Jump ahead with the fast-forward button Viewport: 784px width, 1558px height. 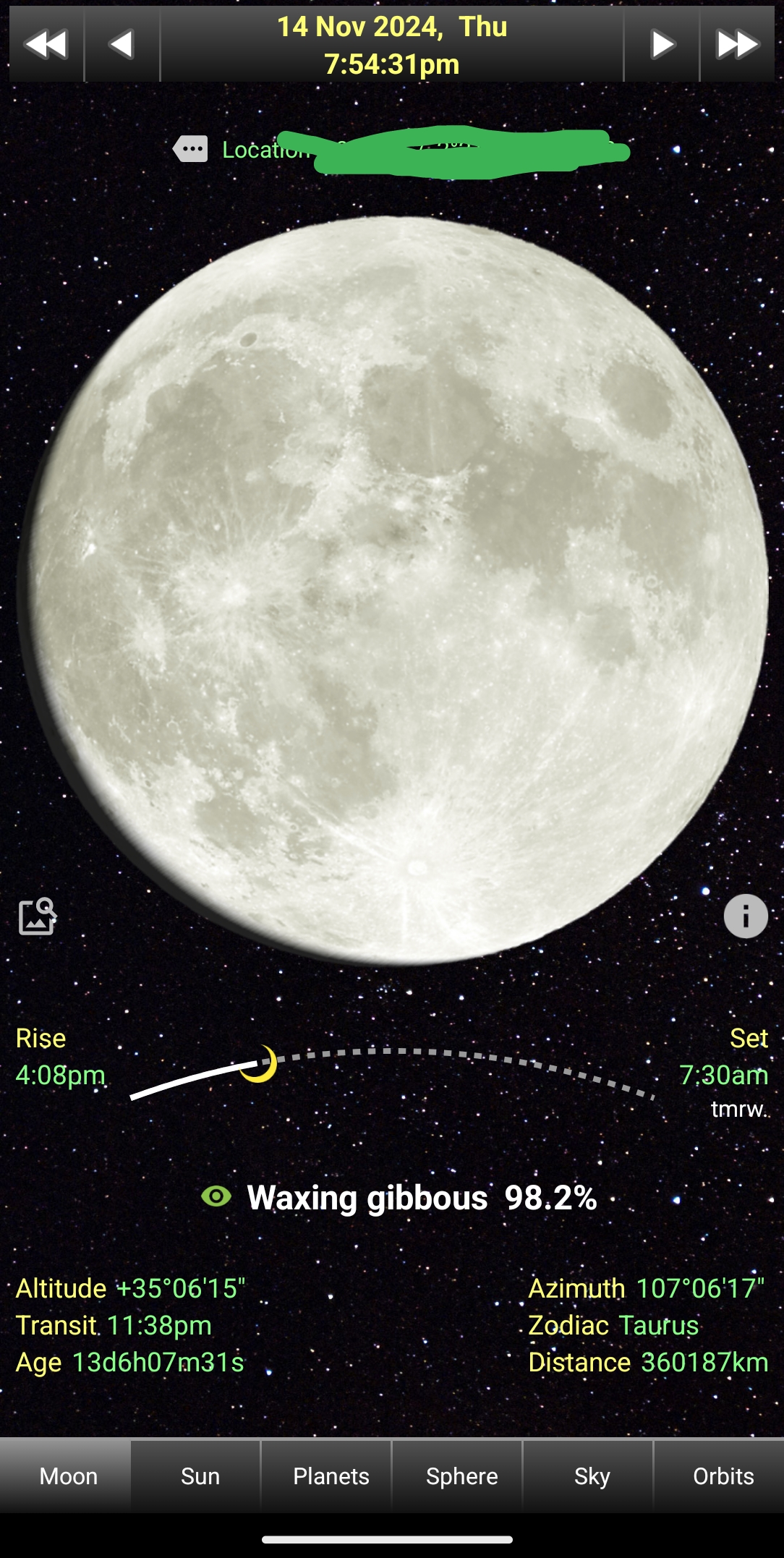coord(737,45)
